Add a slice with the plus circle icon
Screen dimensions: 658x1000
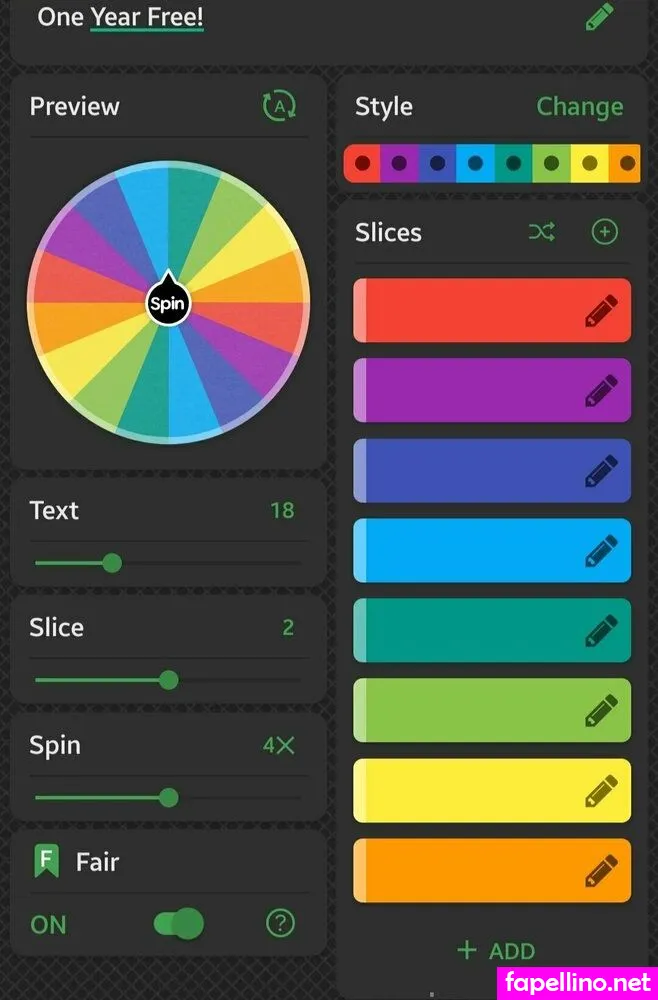(604, 232)
